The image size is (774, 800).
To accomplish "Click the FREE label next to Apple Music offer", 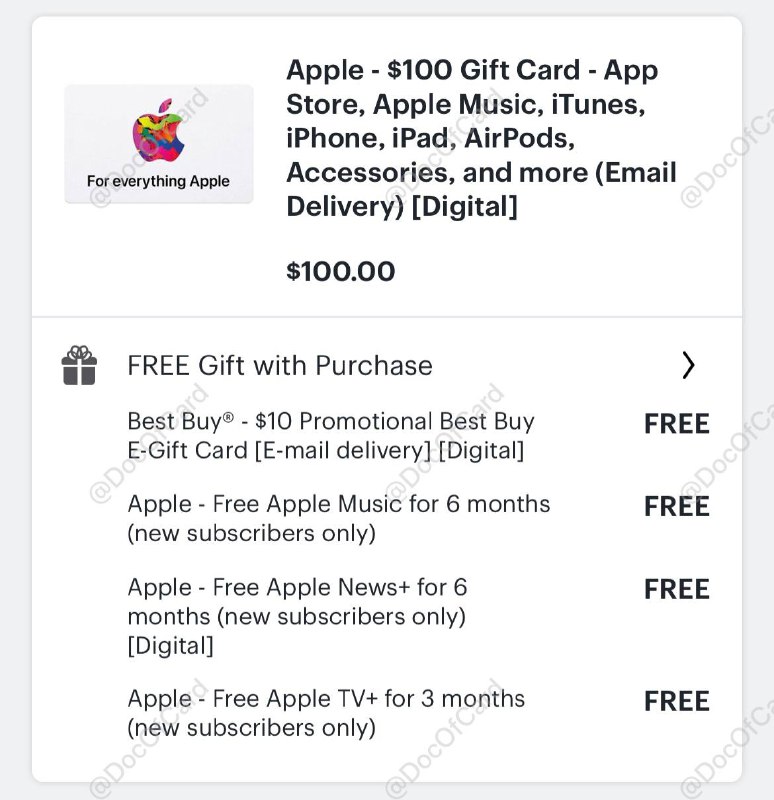I will click(x=676, y=507).
